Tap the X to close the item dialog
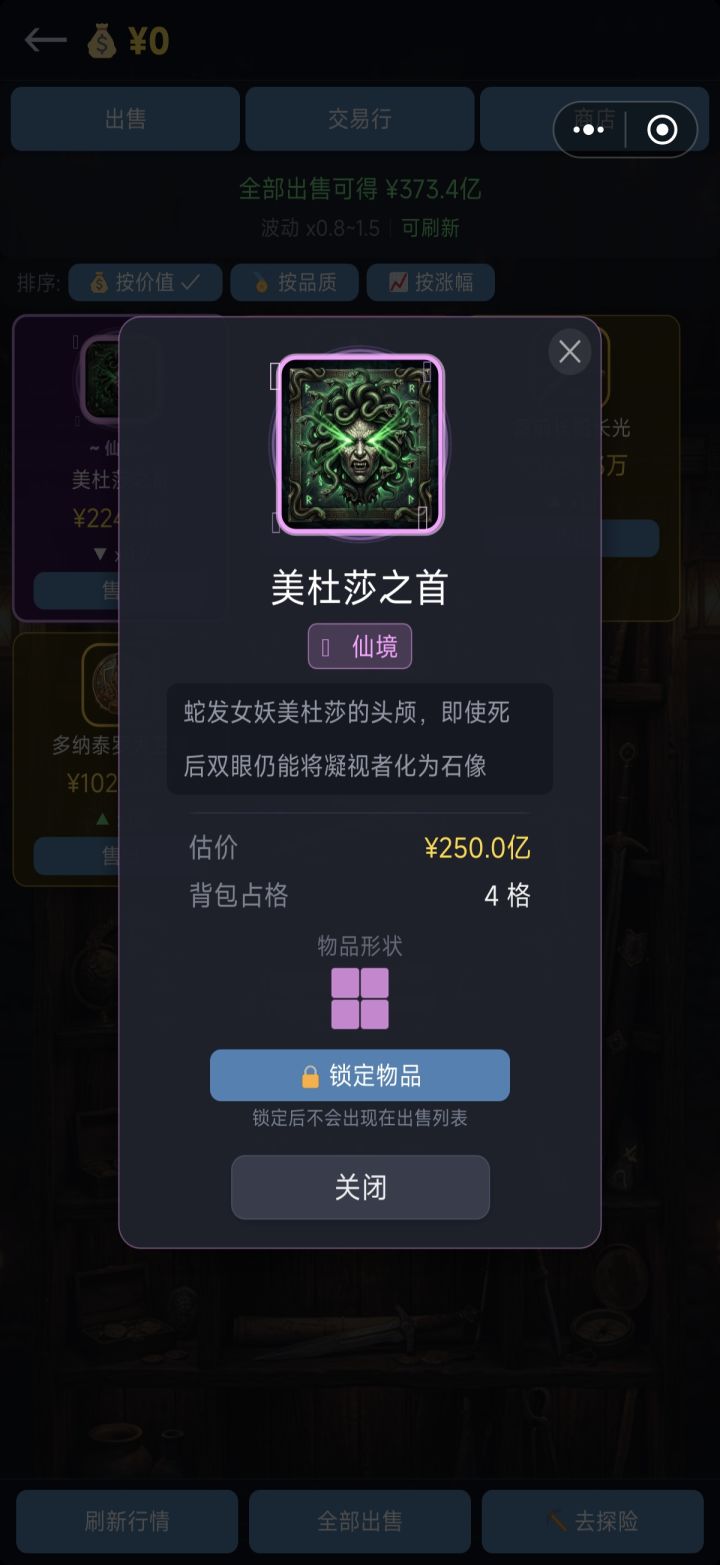 (x=569, y=352)
